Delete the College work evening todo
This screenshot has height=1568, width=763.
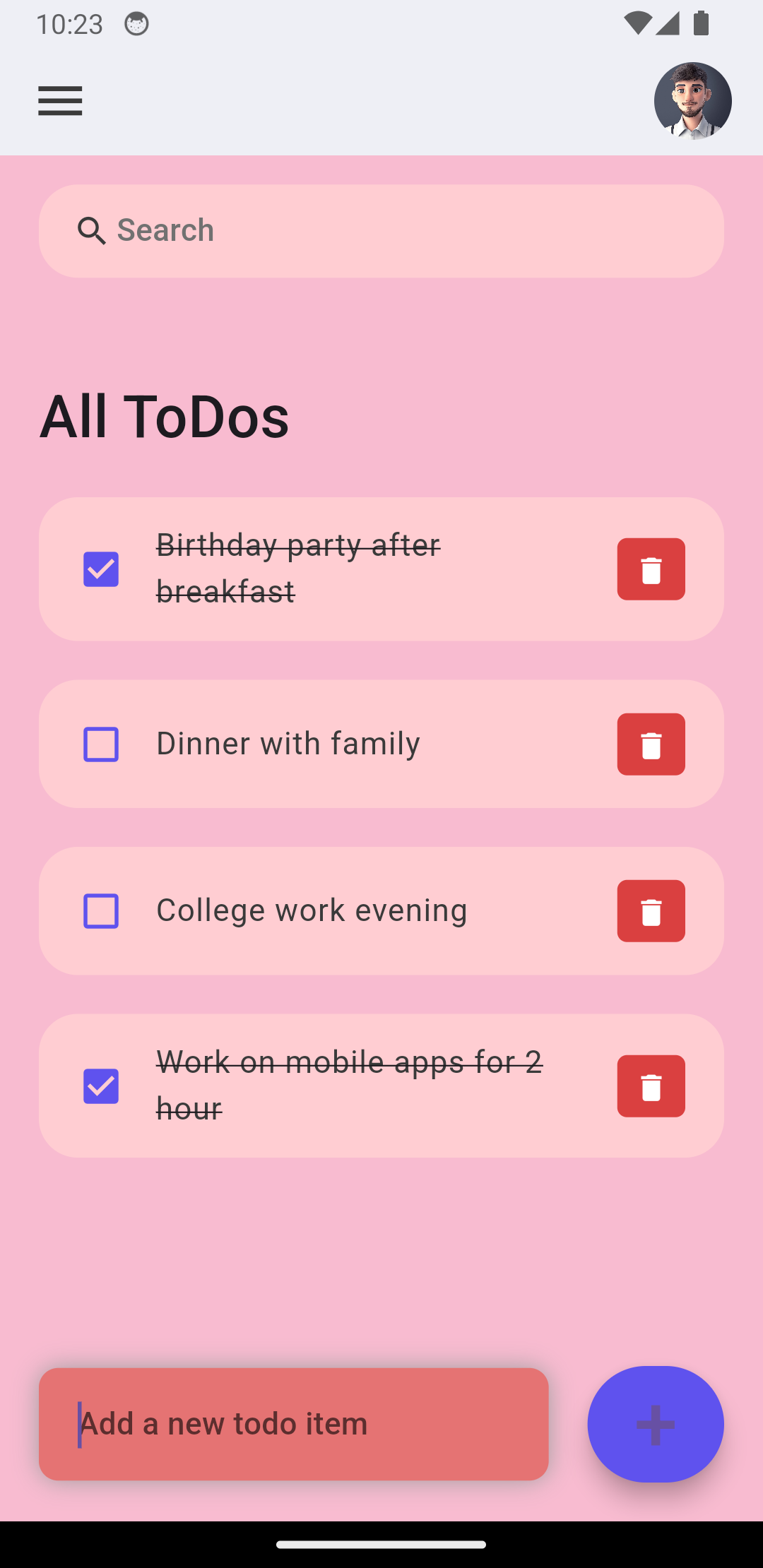(x=651, y=910)
